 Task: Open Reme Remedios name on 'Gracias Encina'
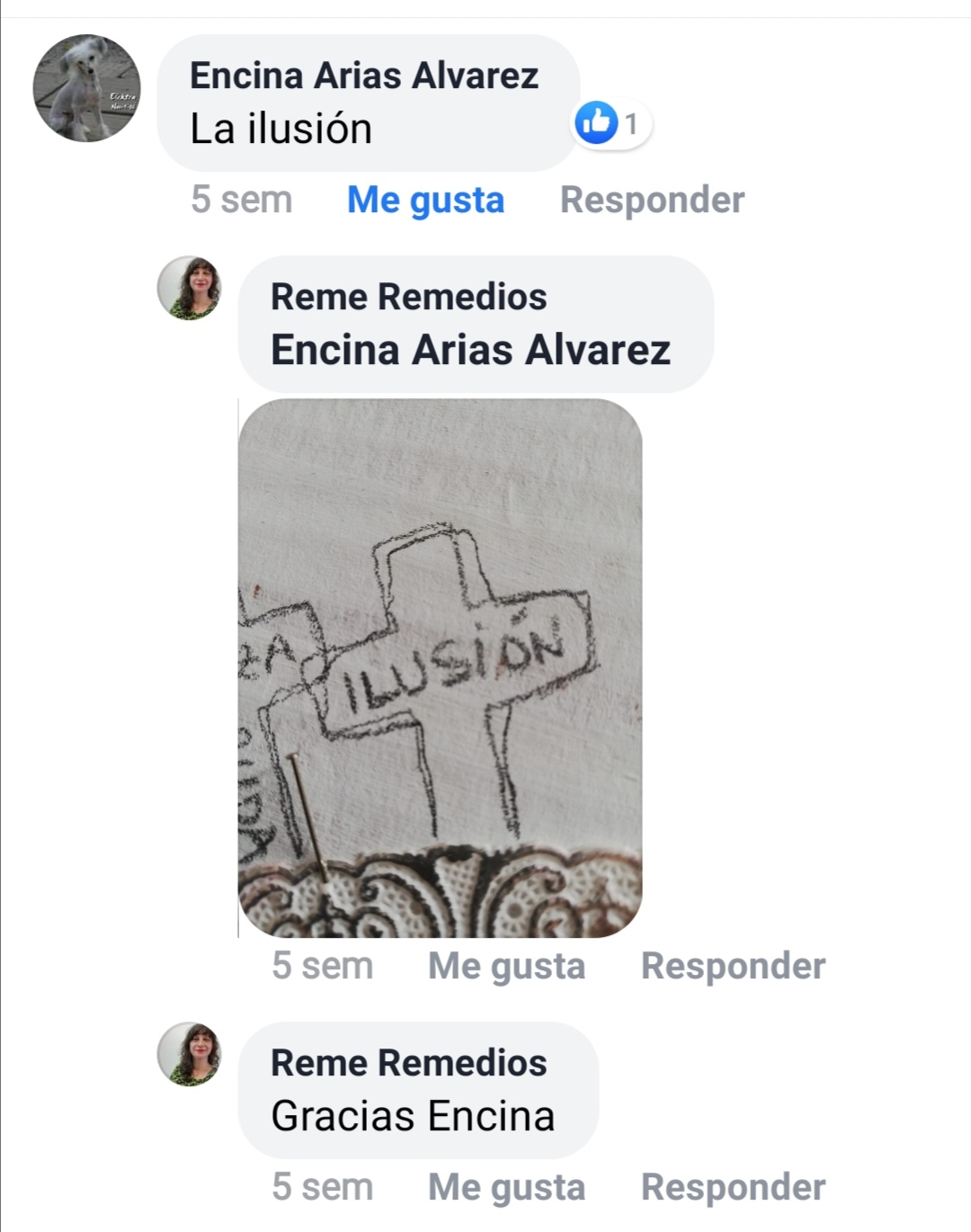point(408,1063)
